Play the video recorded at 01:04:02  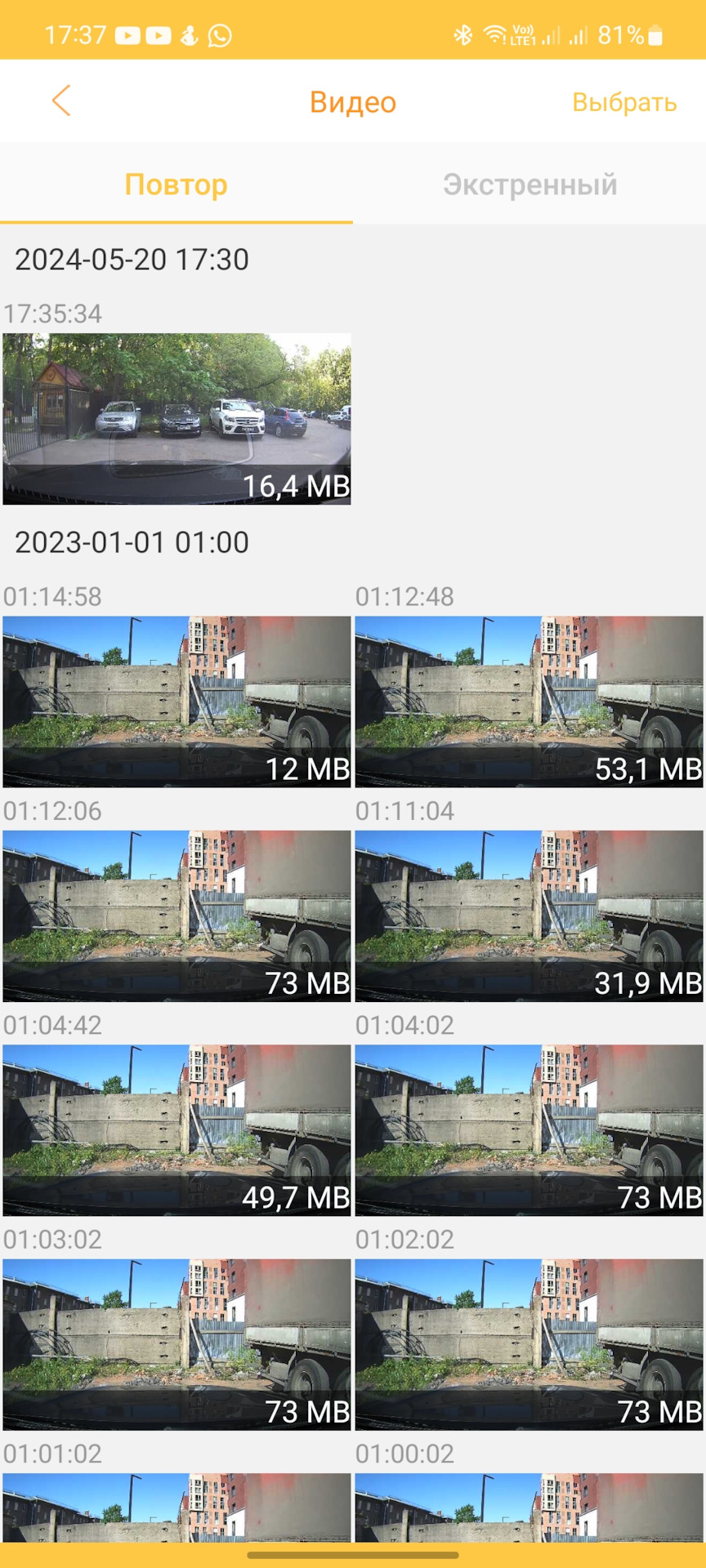[529, 1130]
